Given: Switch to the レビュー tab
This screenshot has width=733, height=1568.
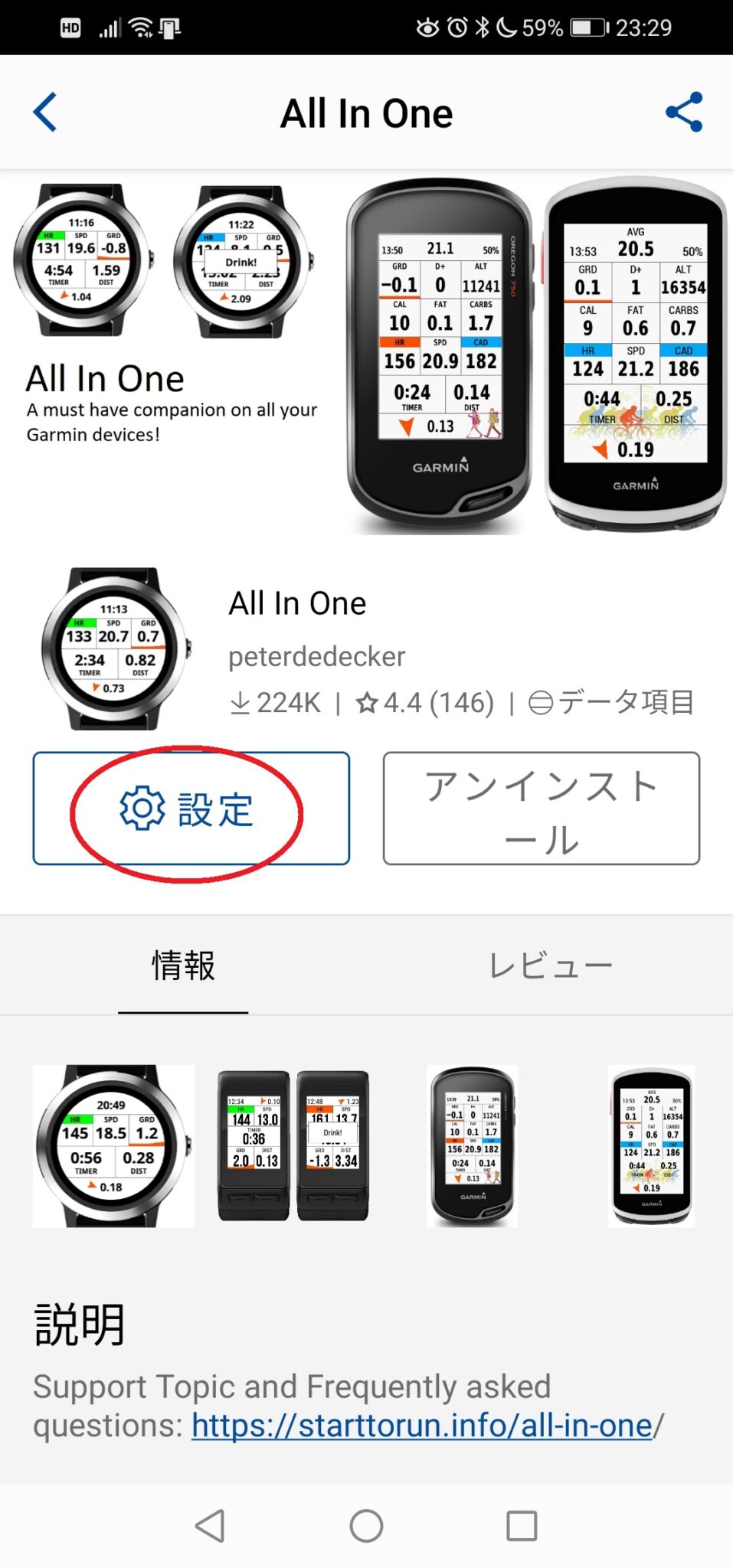Looking at the screenshot, I should [550, 966].
